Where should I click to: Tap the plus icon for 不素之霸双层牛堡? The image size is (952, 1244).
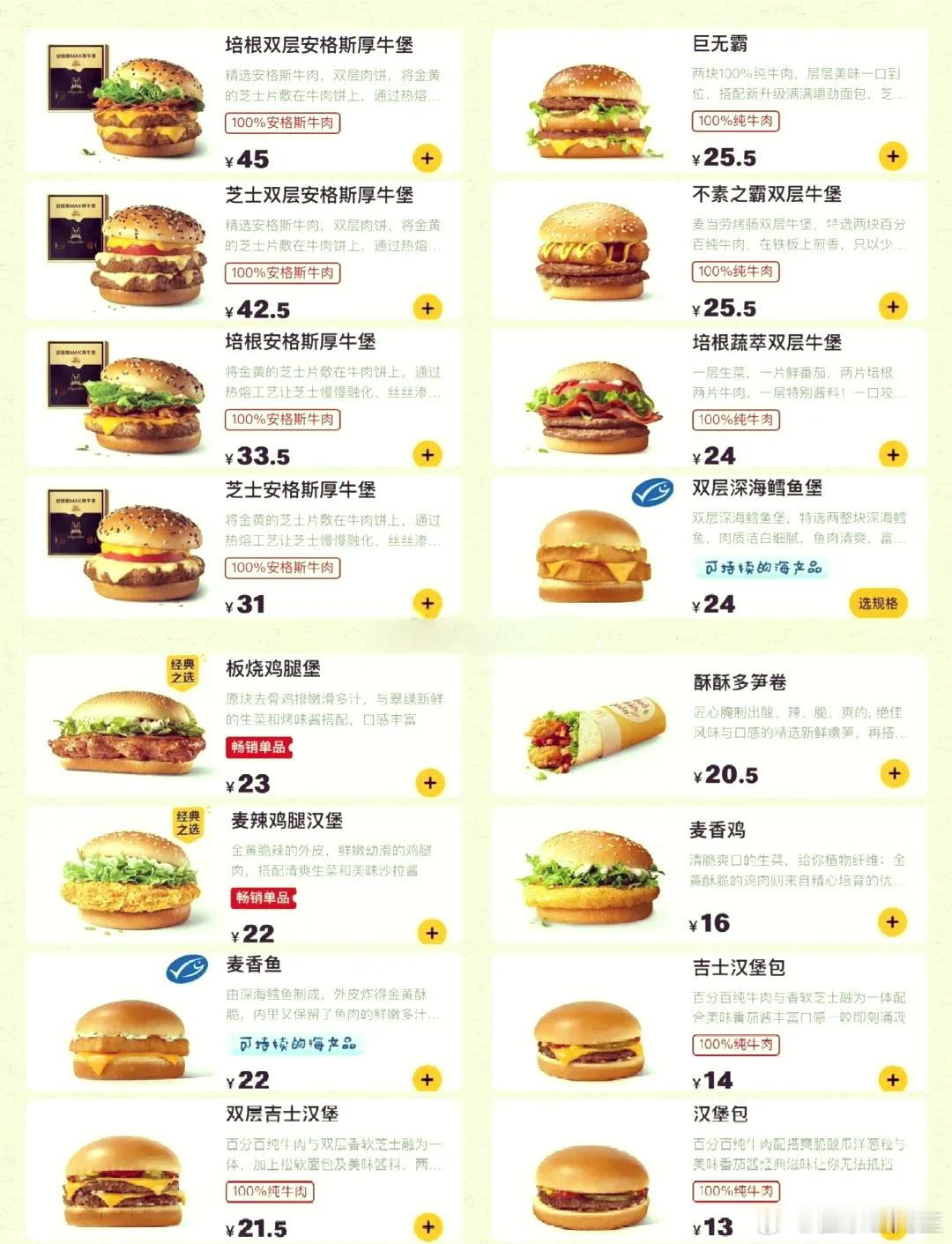click(x=893, y=308)
